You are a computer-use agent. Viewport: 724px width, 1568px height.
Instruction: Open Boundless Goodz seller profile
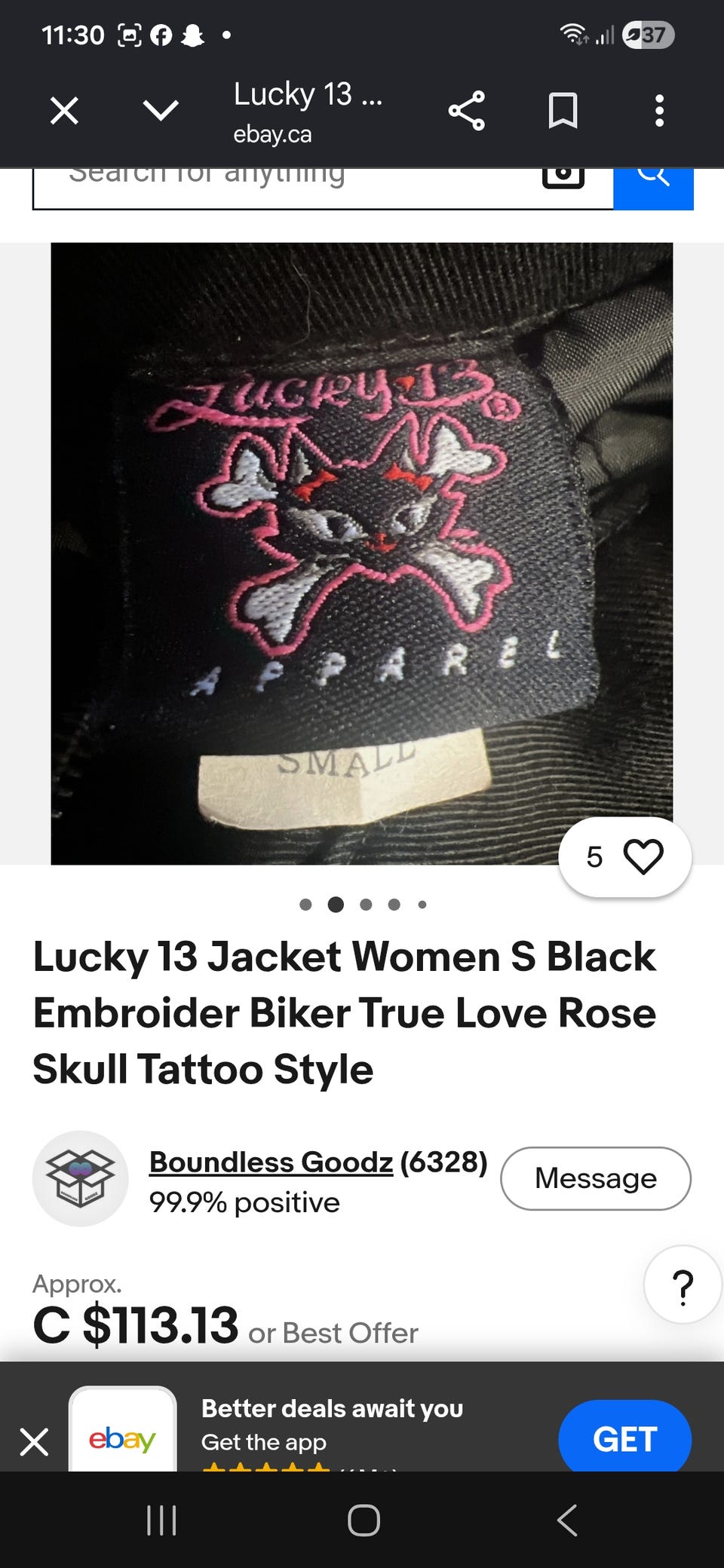click(x=271, y=1162)
